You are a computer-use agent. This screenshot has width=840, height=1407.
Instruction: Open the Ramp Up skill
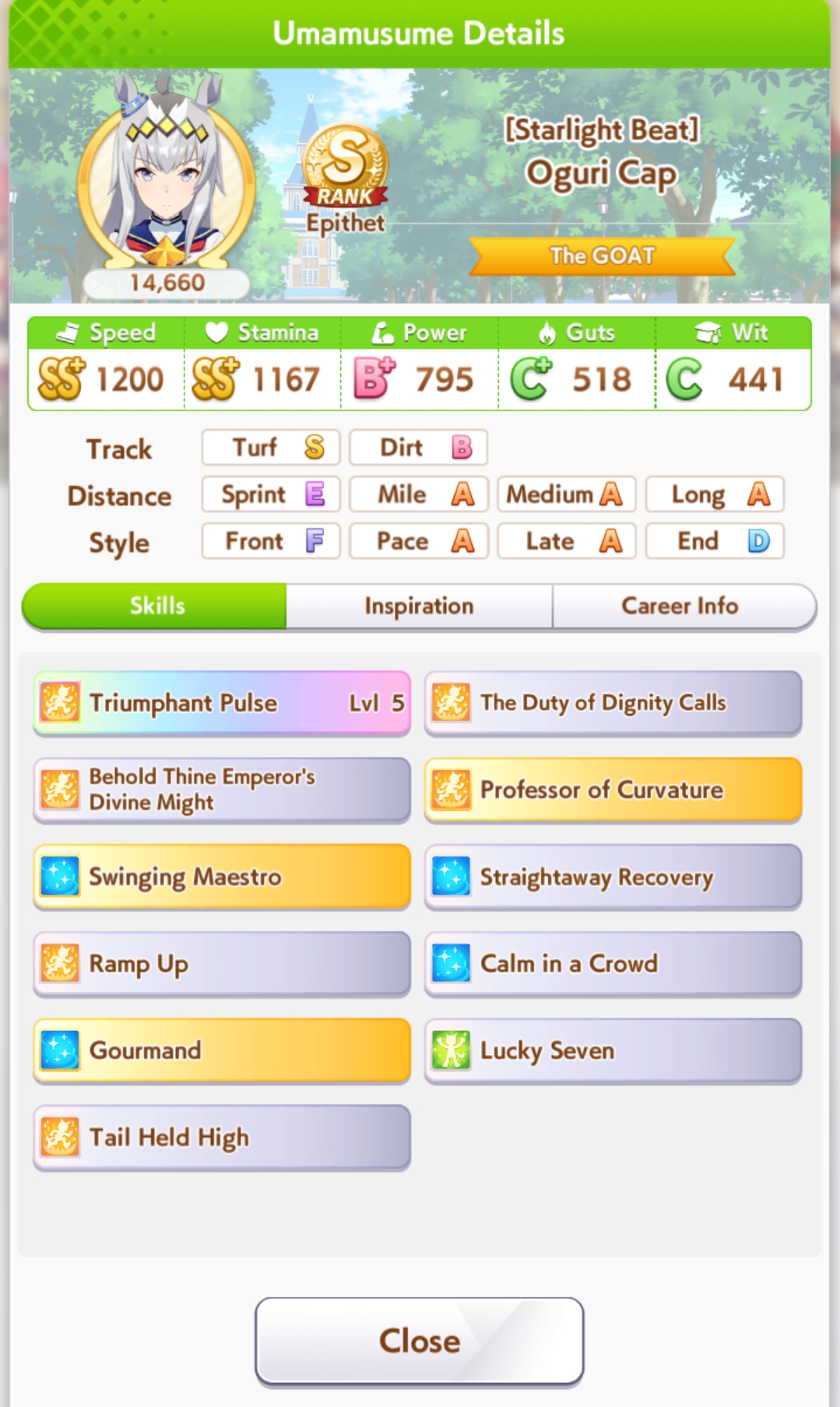[222, 964]
